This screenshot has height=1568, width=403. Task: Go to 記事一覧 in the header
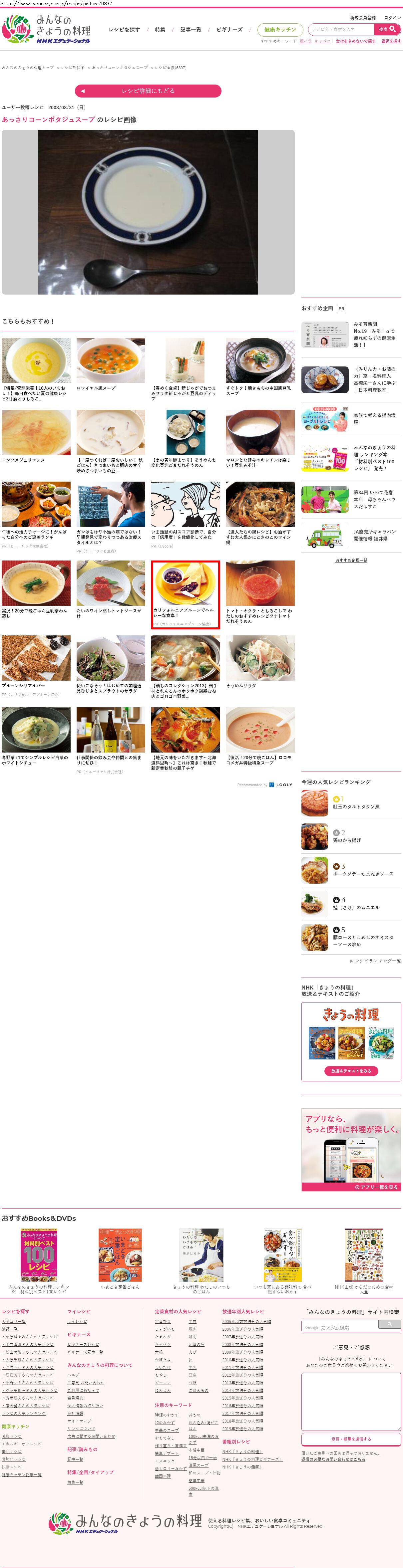click(191, 30)
